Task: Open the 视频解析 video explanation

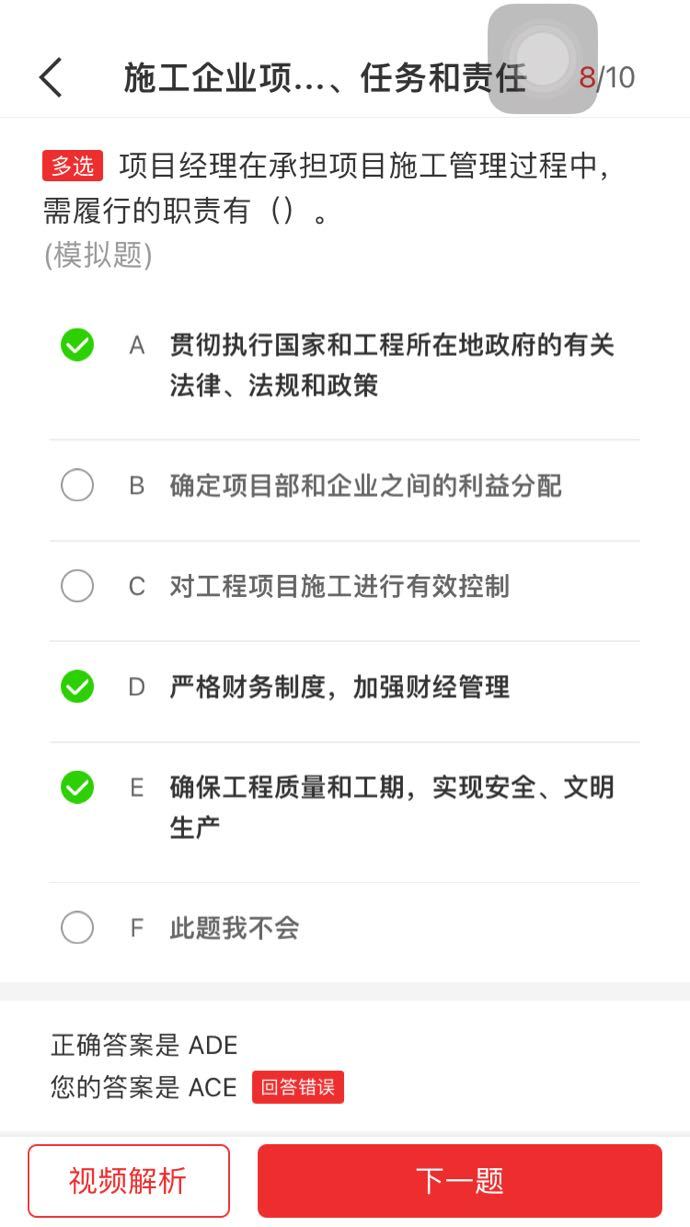Action: (x=128, y=1181)
